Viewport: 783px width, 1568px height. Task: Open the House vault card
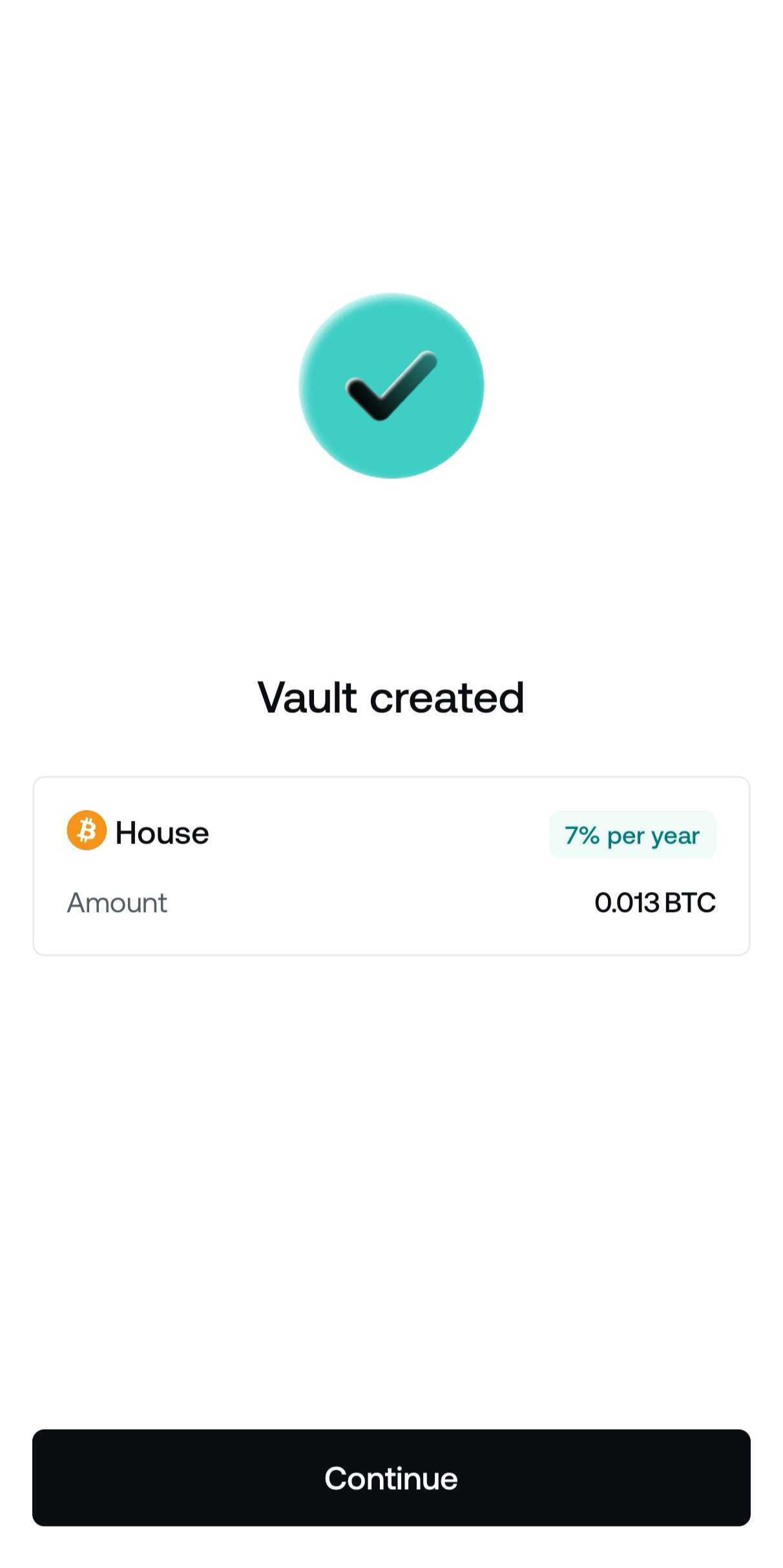point(391,866)
